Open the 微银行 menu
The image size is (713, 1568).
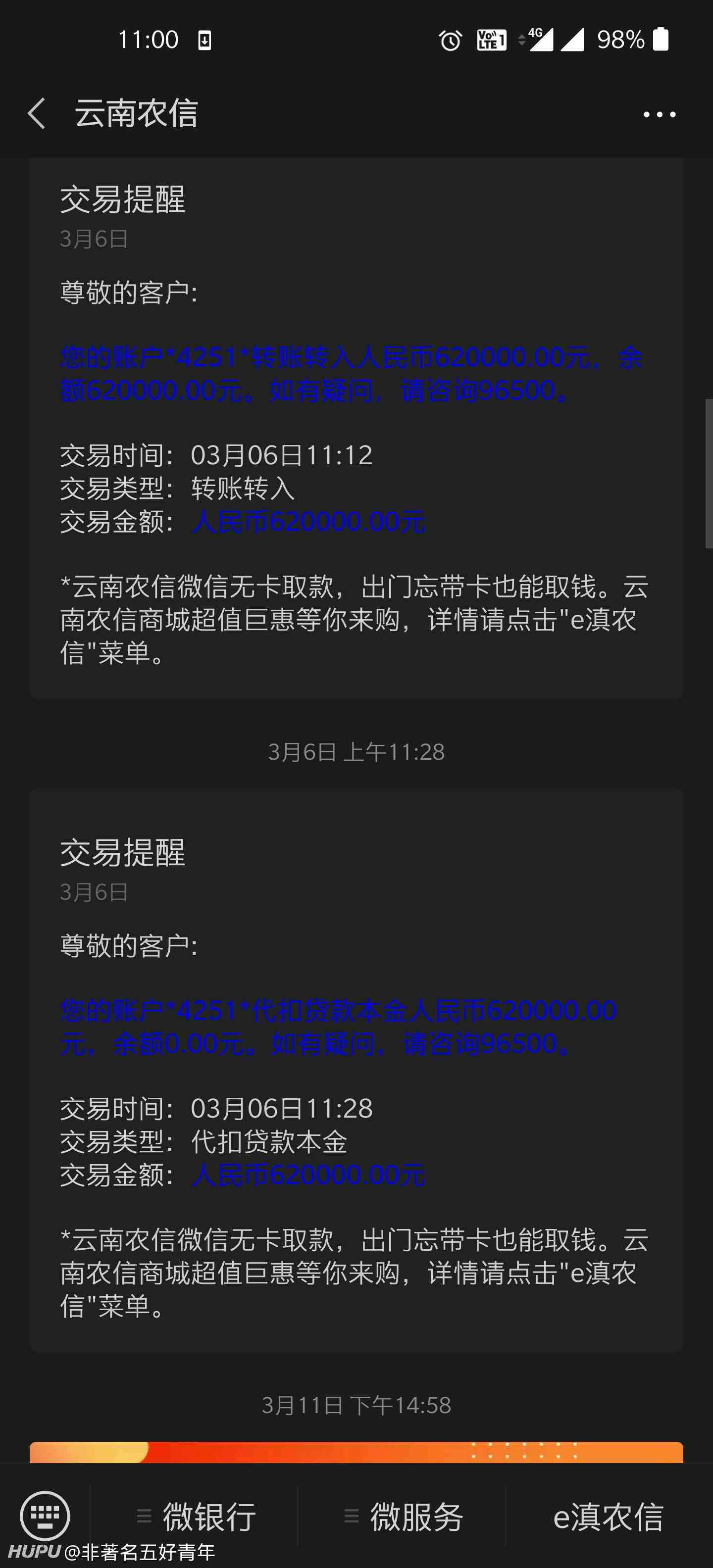194,1516
